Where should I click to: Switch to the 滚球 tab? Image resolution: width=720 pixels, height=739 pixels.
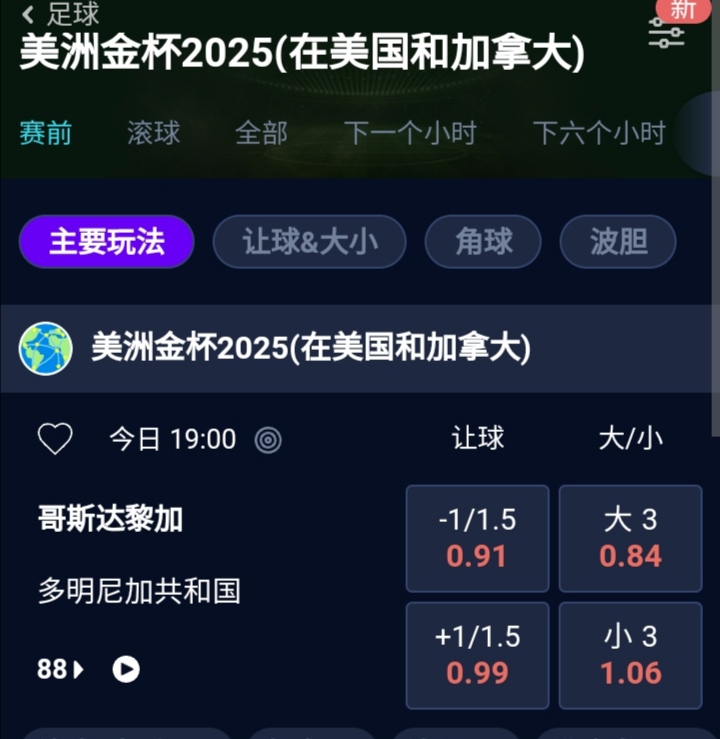[152, 132]
